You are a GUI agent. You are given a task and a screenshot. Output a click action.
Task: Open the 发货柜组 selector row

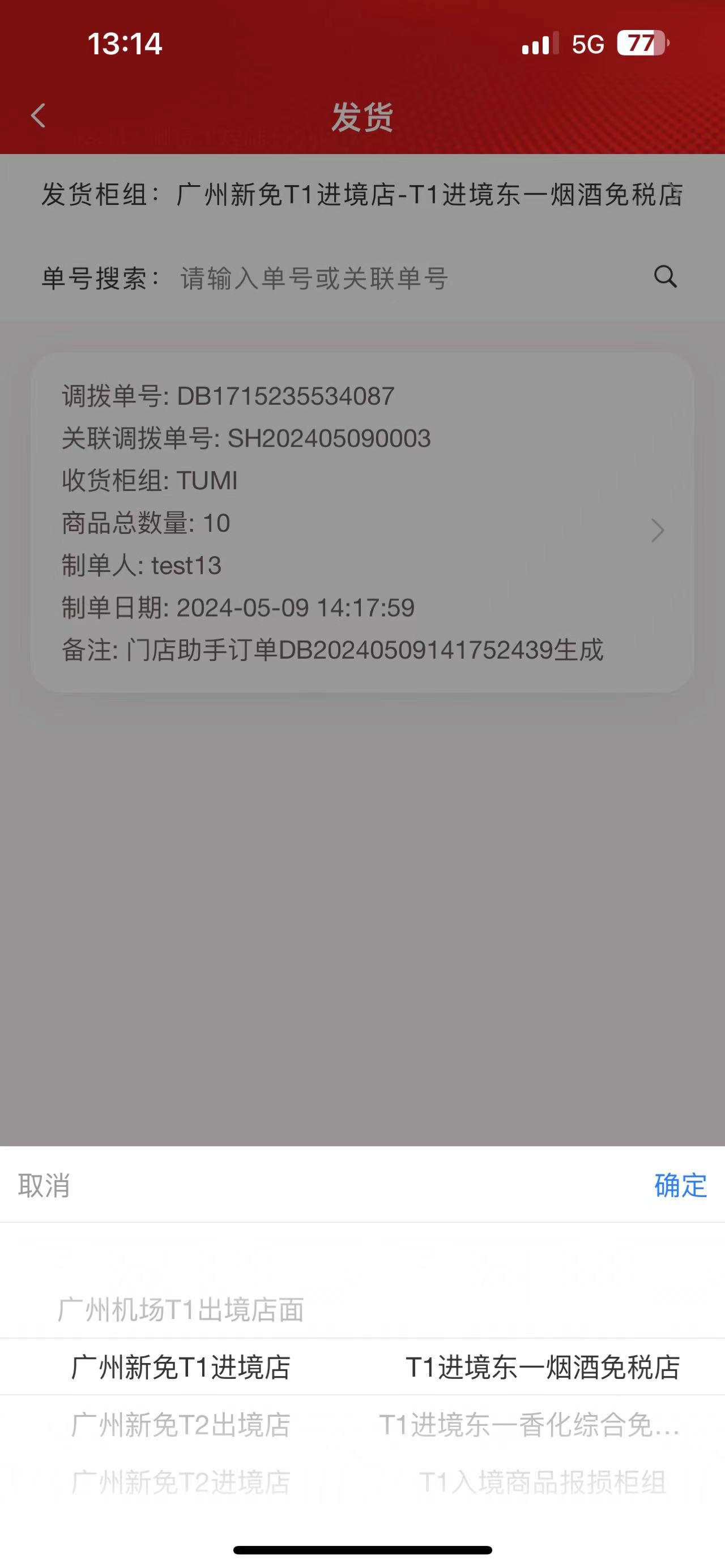(x=362, y=195)
